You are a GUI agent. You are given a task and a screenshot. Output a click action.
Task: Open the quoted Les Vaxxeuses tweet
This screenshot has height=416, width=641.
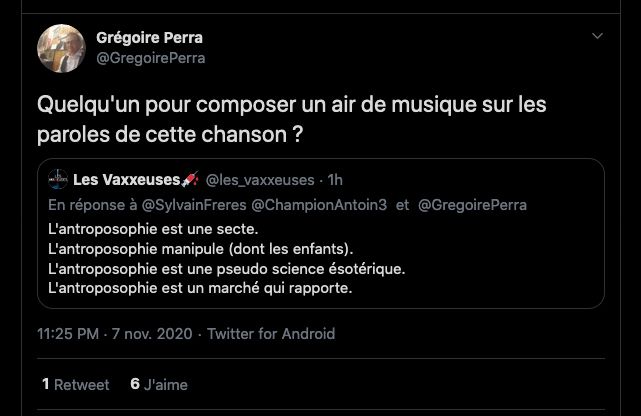coord(320,260)
